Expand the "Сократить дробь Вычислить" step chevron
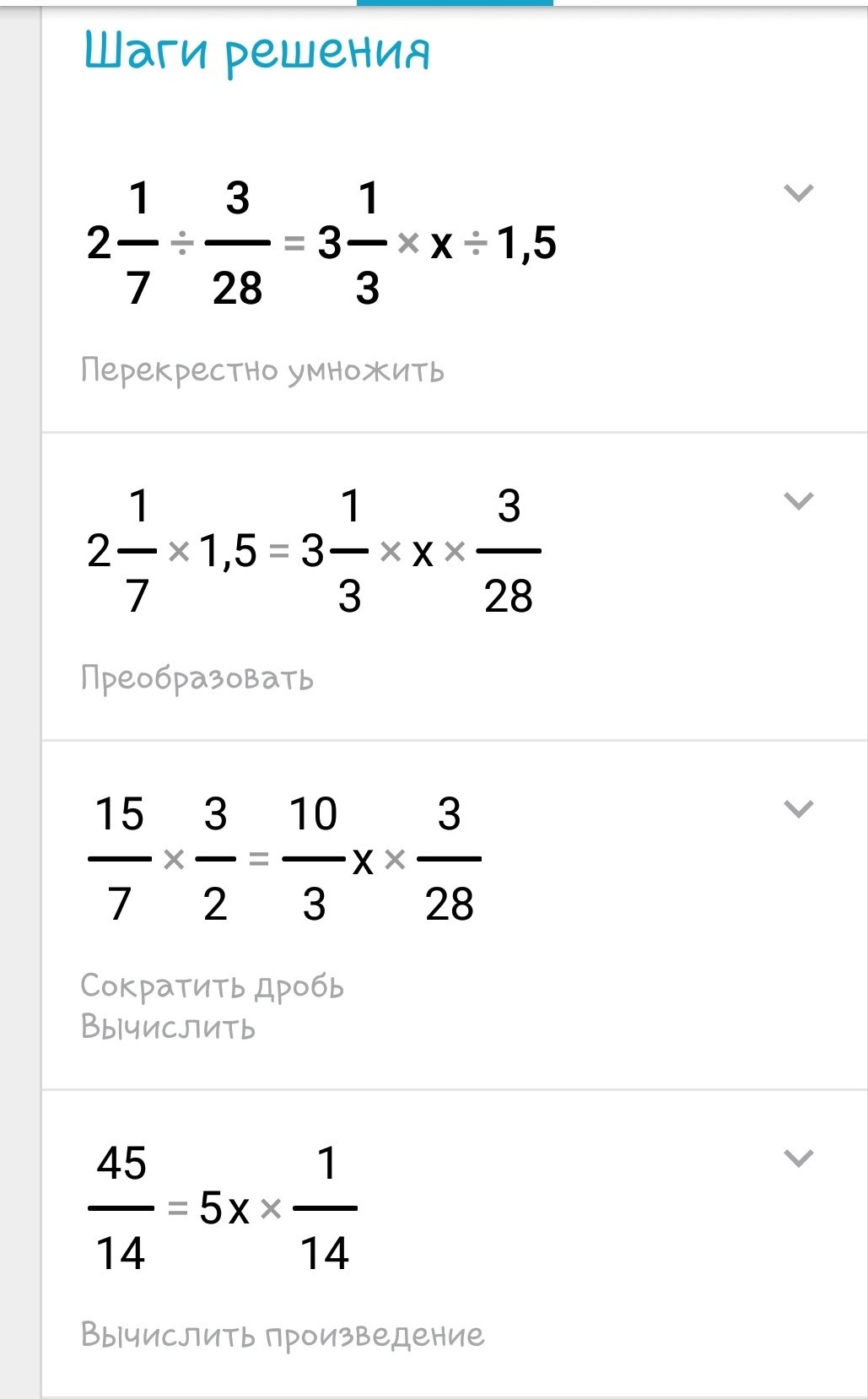The width and height of the screenshot is (868, 1399). (798, 809)
